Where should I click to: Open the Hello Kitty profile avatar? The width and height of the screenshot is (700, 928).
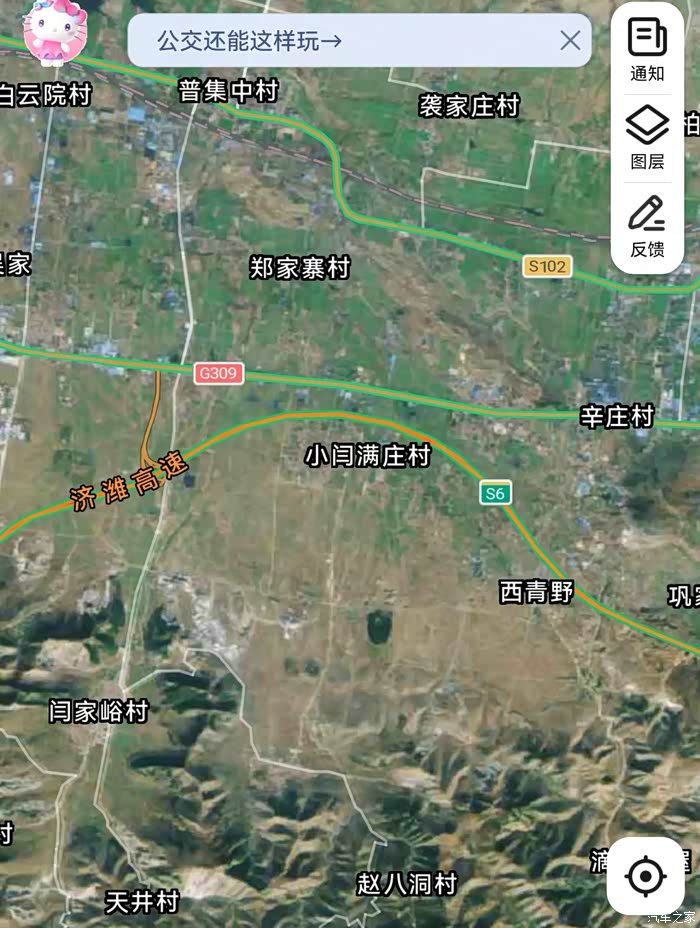click(x=55, y=32)
